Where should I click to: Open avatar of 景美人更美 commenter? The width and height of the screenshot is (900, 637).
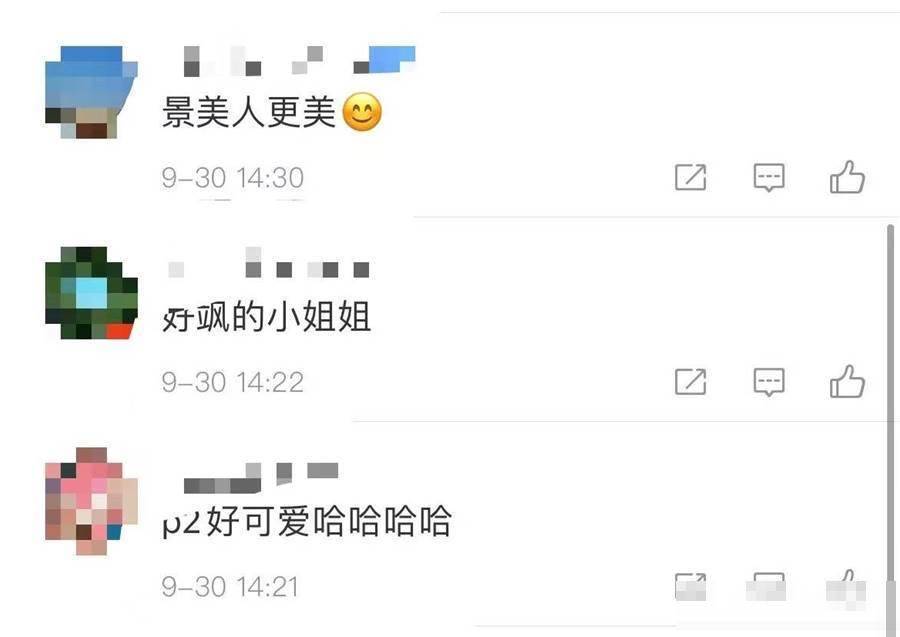coord(91,94)
